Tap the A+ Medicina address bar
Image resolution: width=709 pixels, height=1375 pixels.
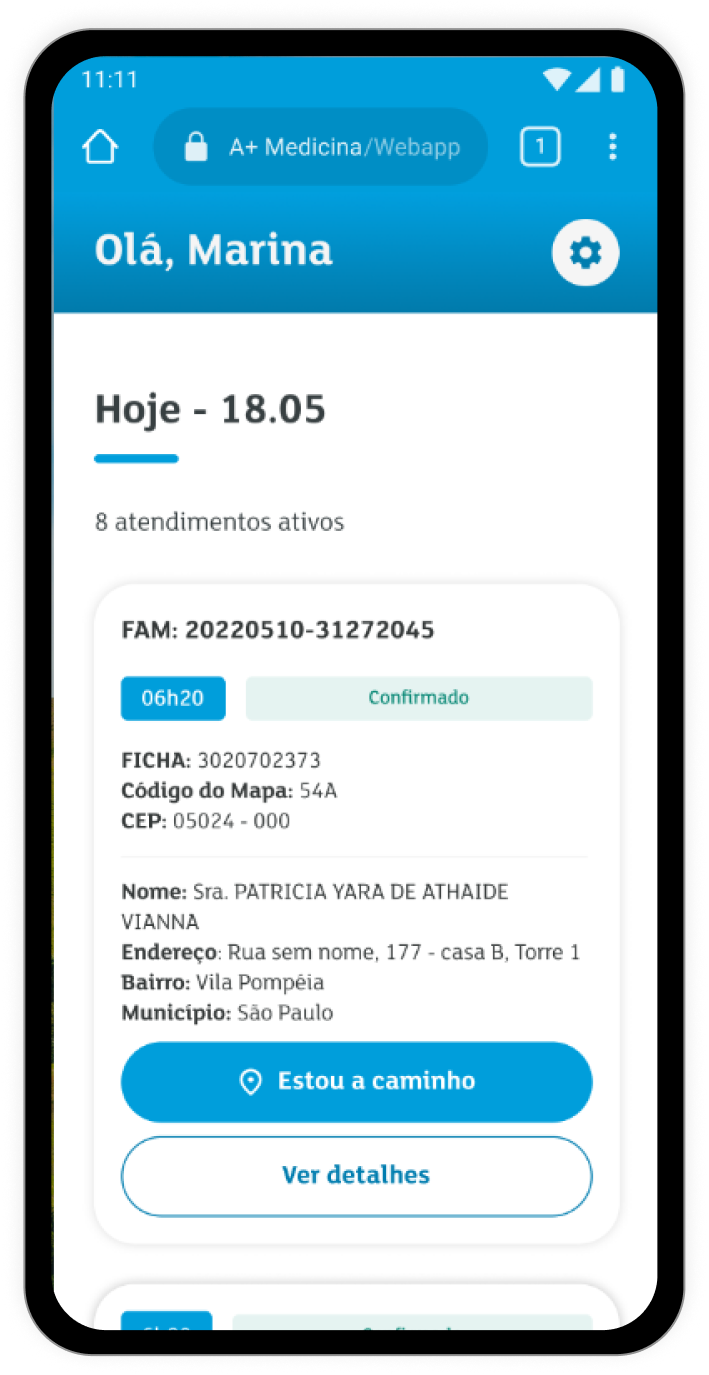click(x=320, y=147)
